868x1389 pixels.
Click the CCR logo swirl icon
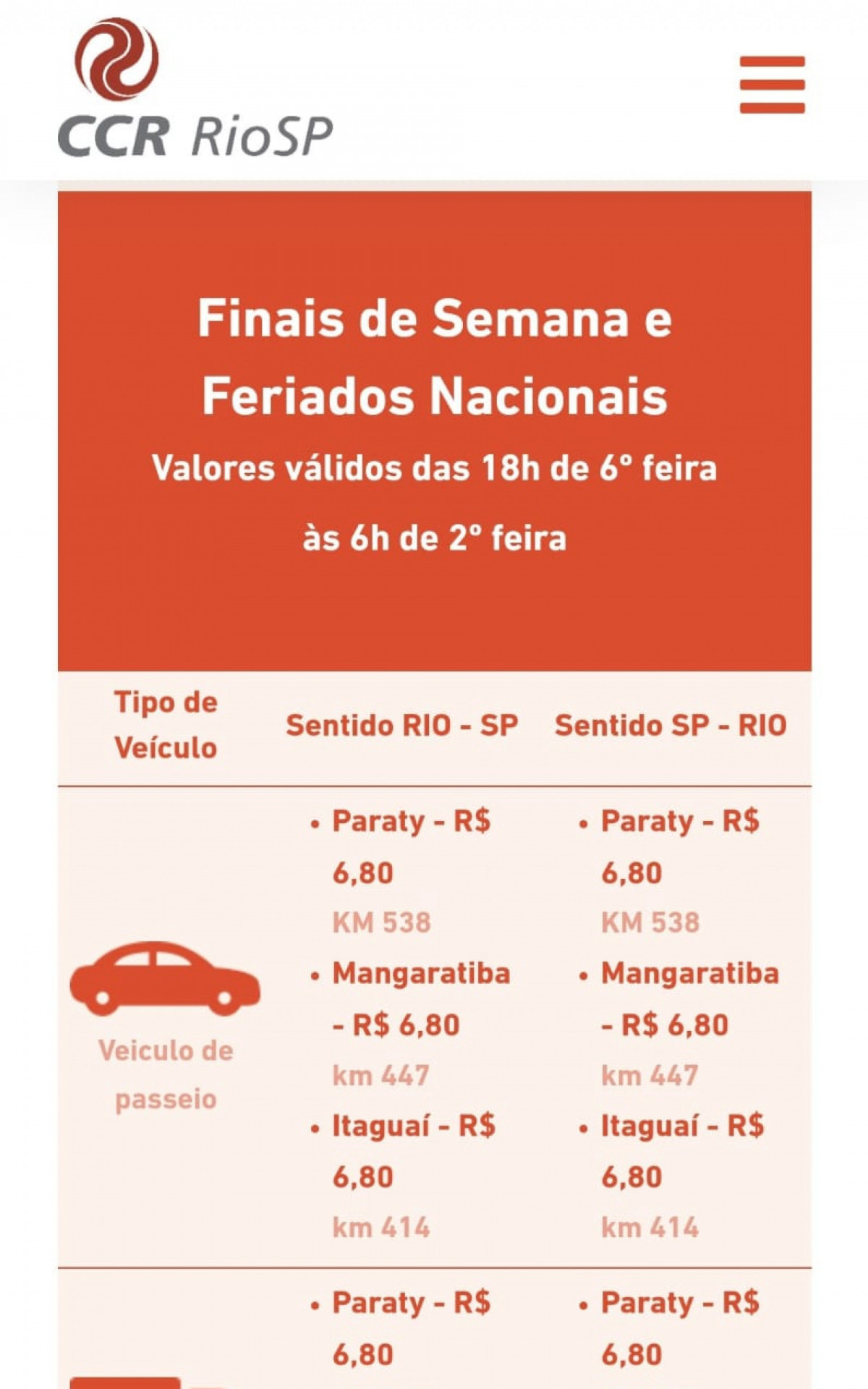coord(117,61)
